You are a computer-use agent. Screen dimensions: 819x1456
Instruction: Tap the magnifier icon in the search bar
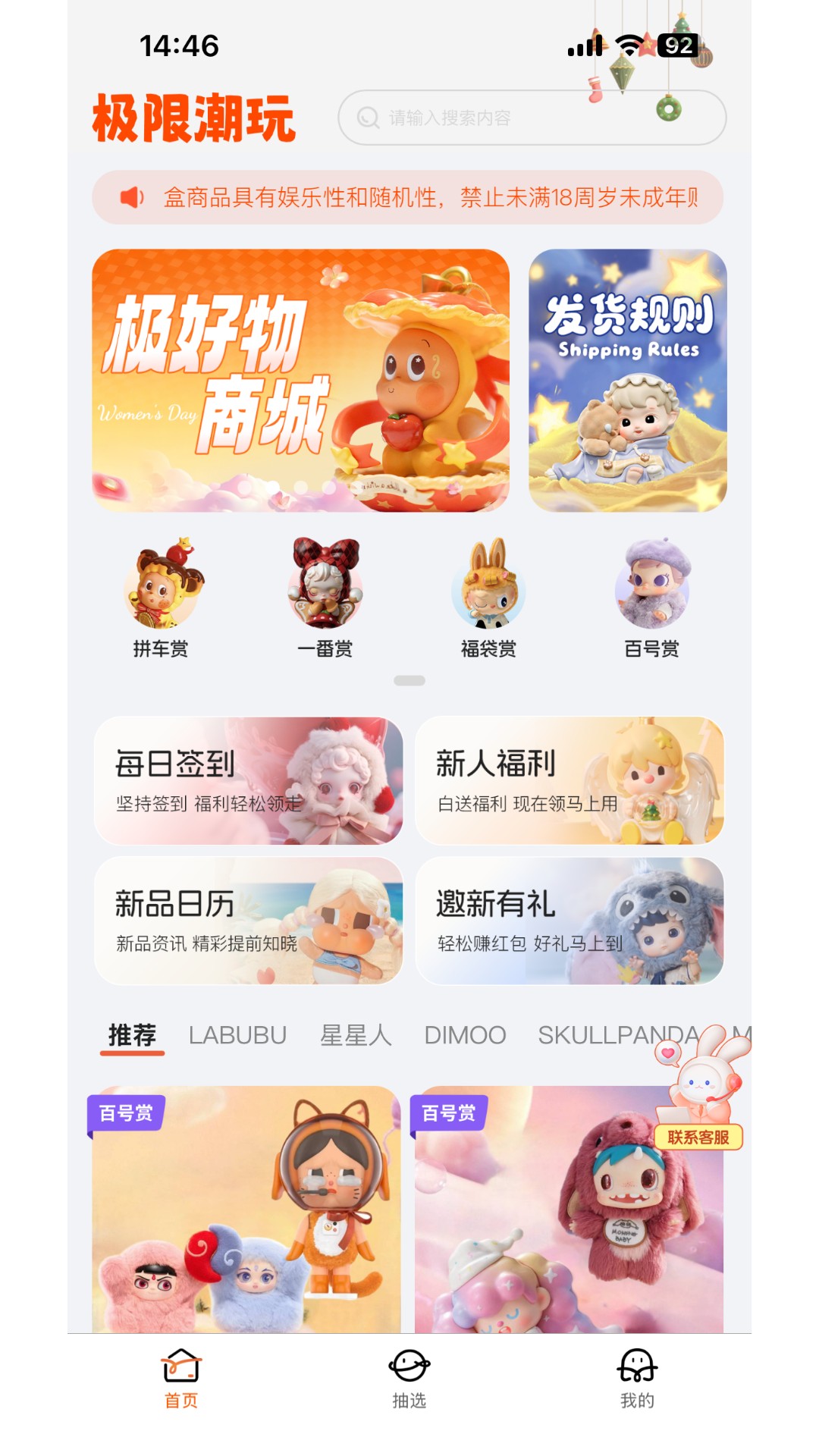click(367, 118)
